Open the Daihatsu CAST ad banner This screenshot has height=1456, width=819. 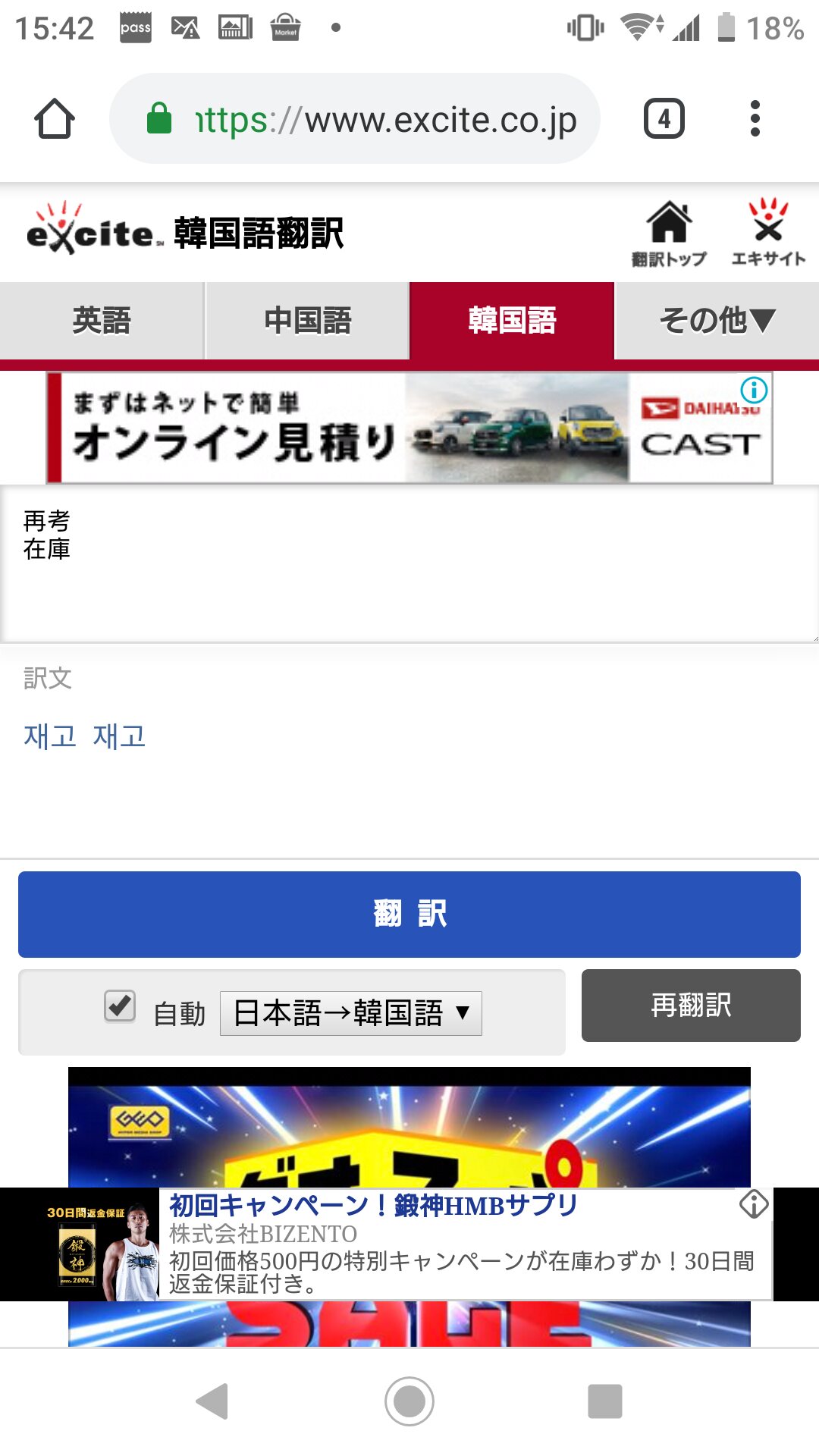[x=409, y=428]
